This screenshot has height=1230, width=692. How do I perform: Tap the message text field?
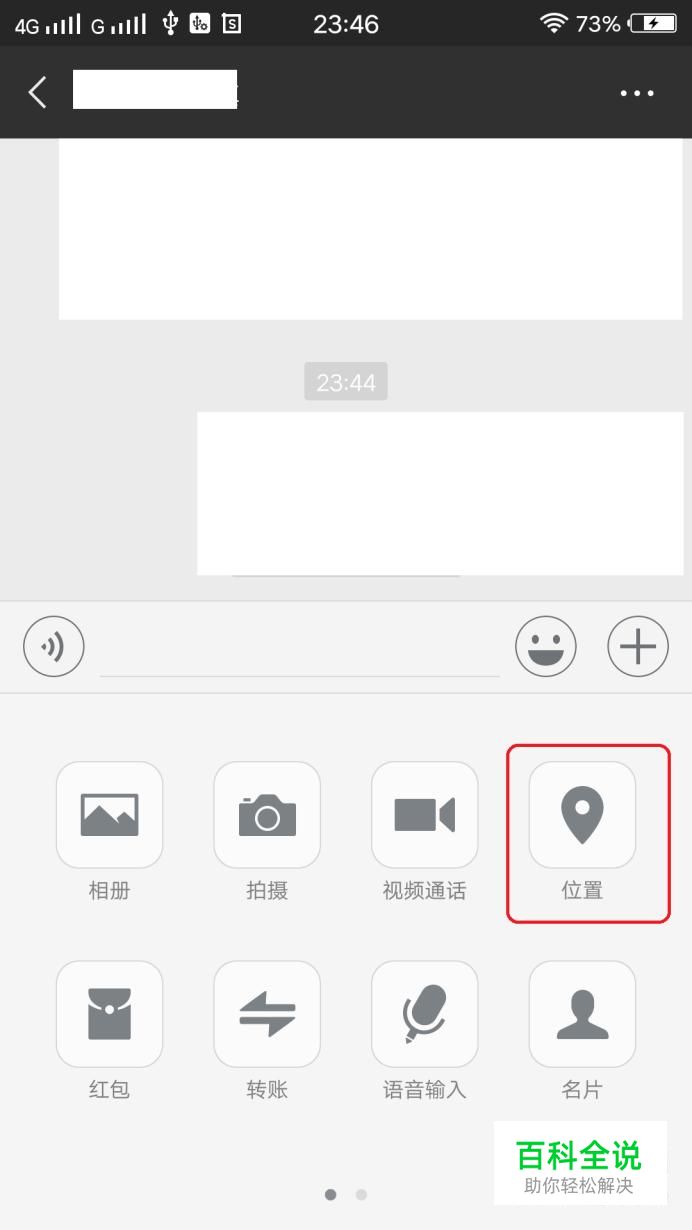(x=300, y=648)
